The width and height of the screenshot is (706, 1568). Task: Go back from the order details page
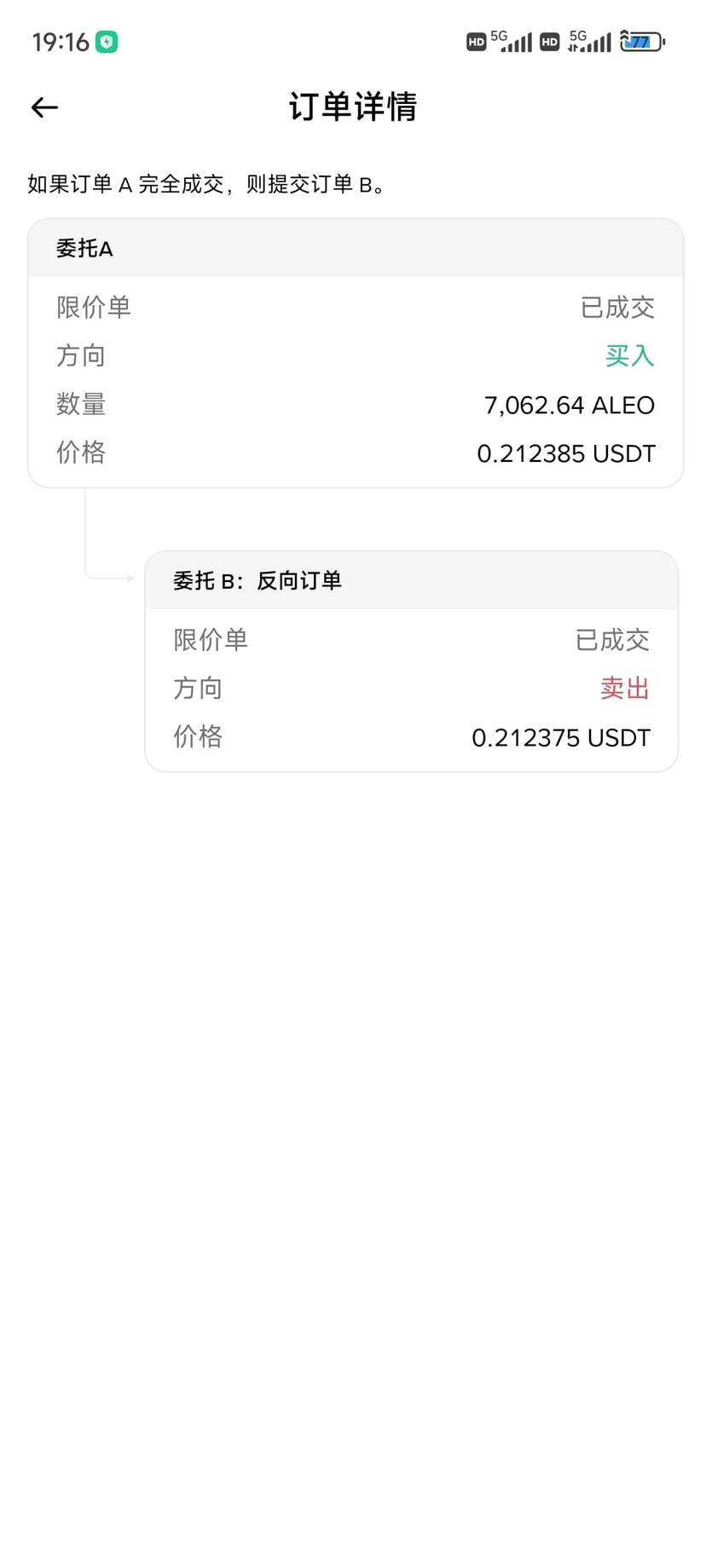click(x=44, y=107)
